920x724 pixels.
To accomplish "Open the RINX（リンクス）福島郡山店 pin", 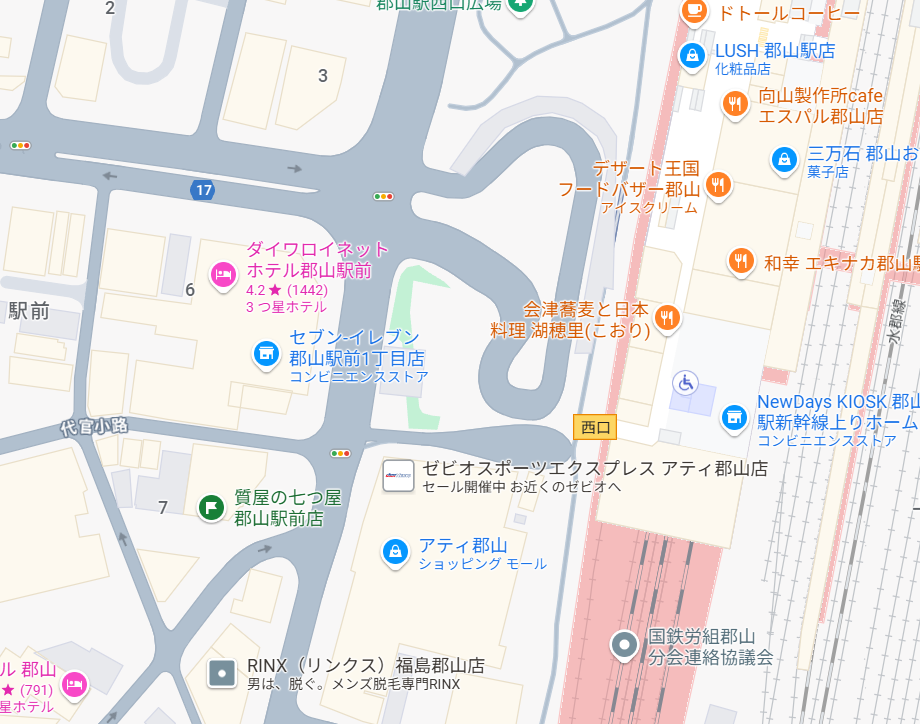I will click(x=221, y=673).
